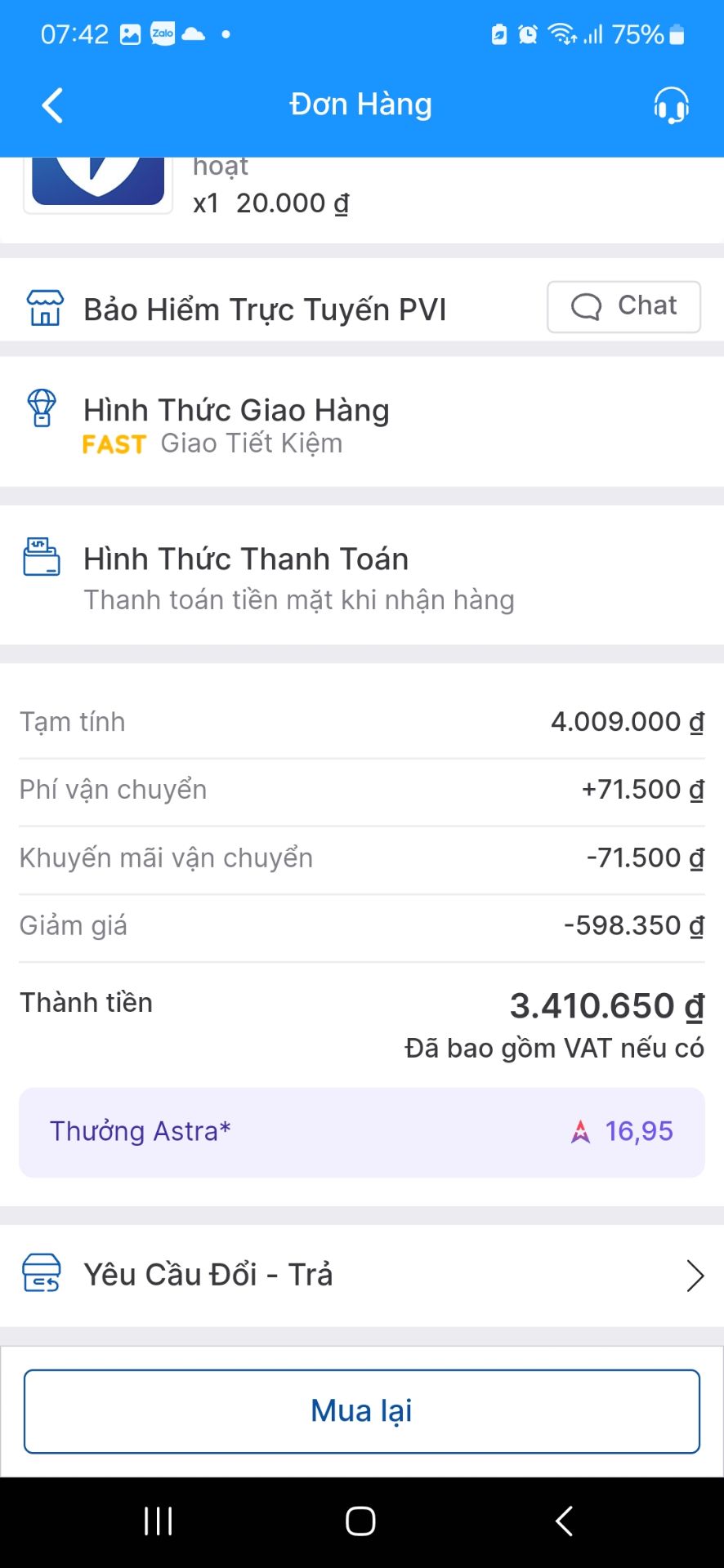
Task: Tap the Astra reward icon
Action: click(x=580, y=1132)
